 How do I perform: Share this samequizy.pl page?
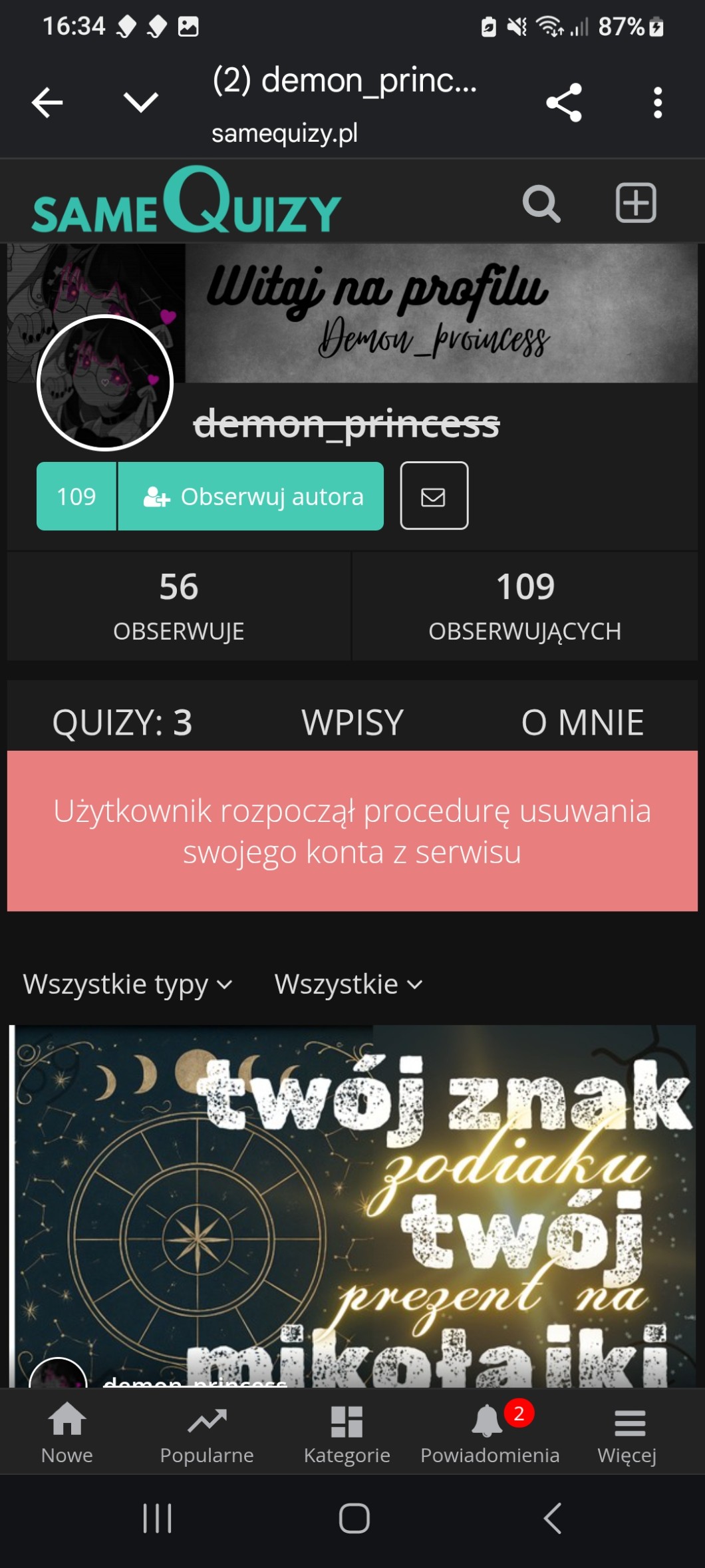[564, 102]
